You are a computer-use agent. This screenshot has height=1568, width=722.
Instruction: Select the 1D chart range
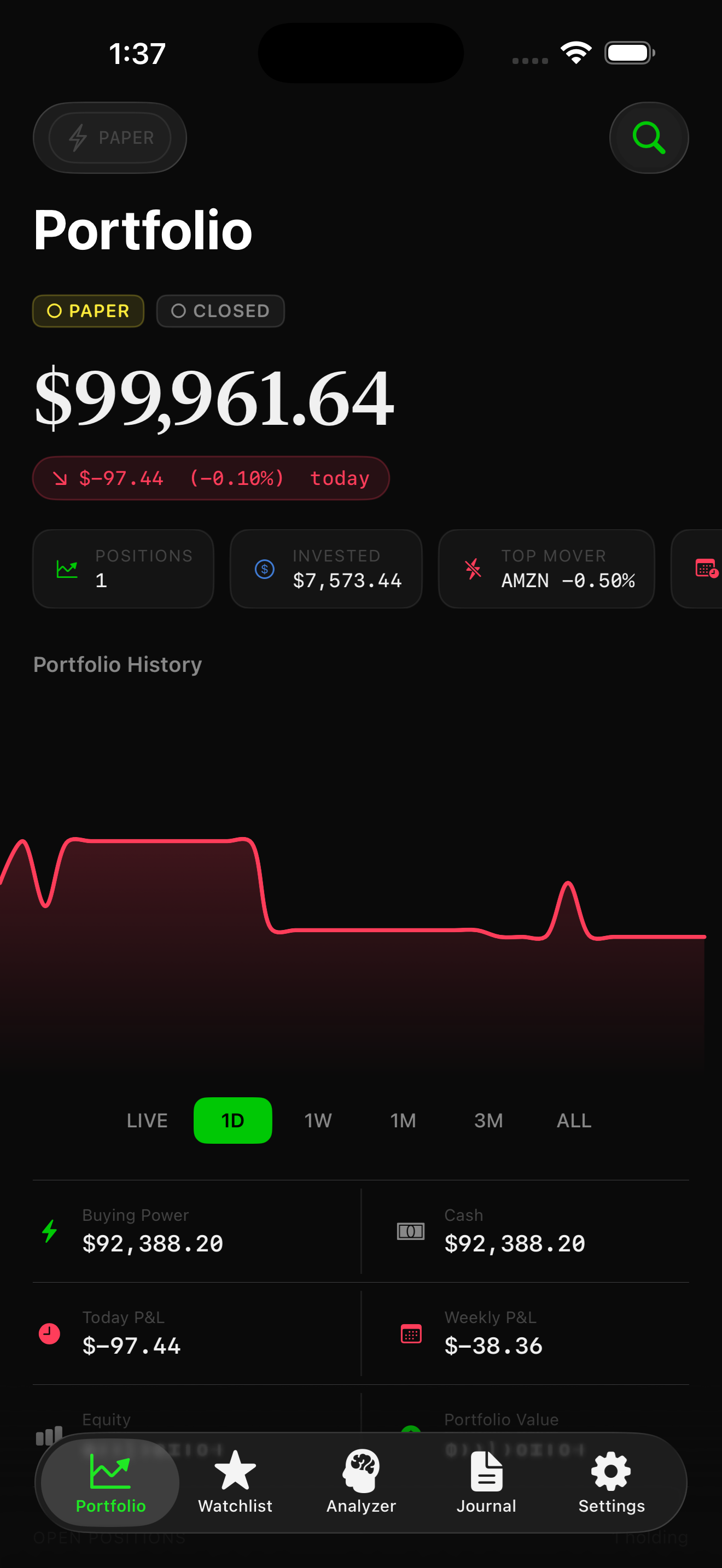232,1120
